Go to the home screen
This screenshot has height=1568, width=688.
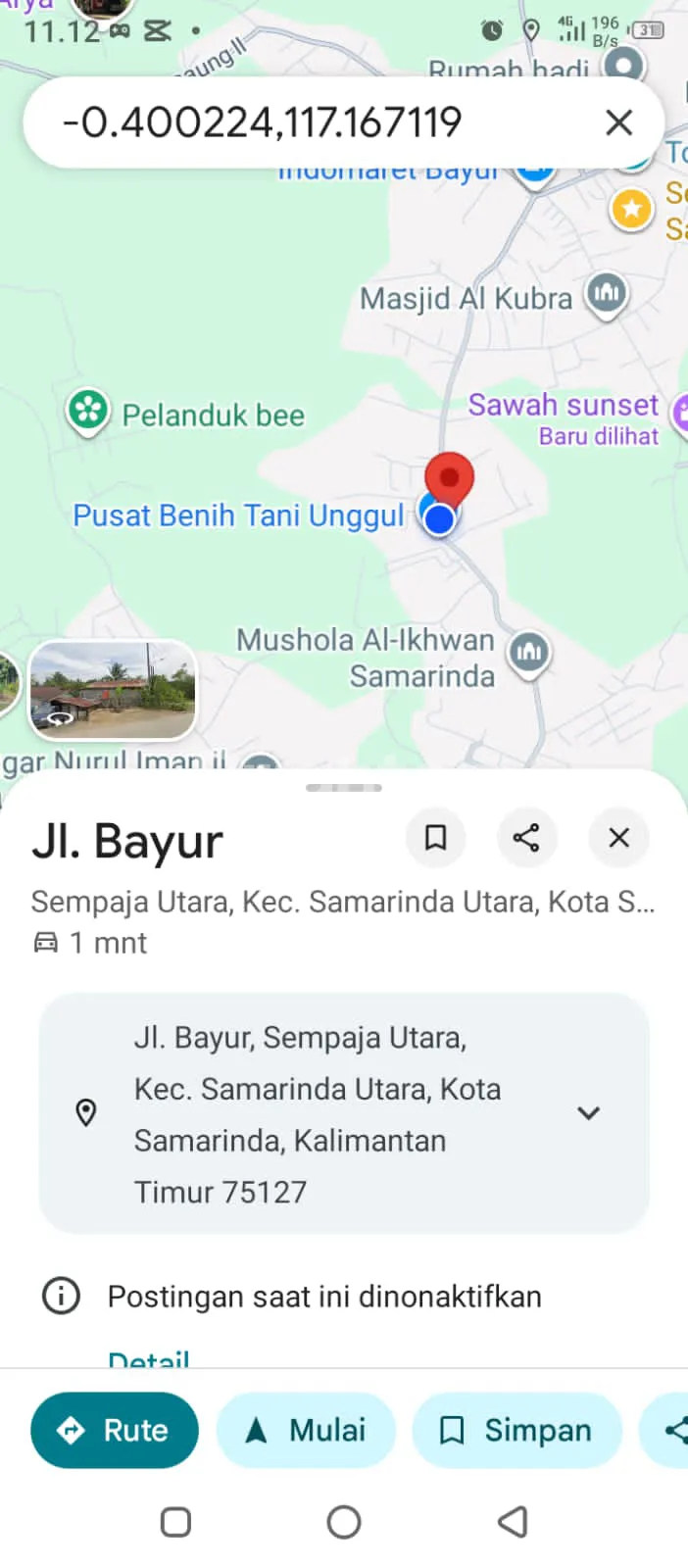tap(344, 1522)
